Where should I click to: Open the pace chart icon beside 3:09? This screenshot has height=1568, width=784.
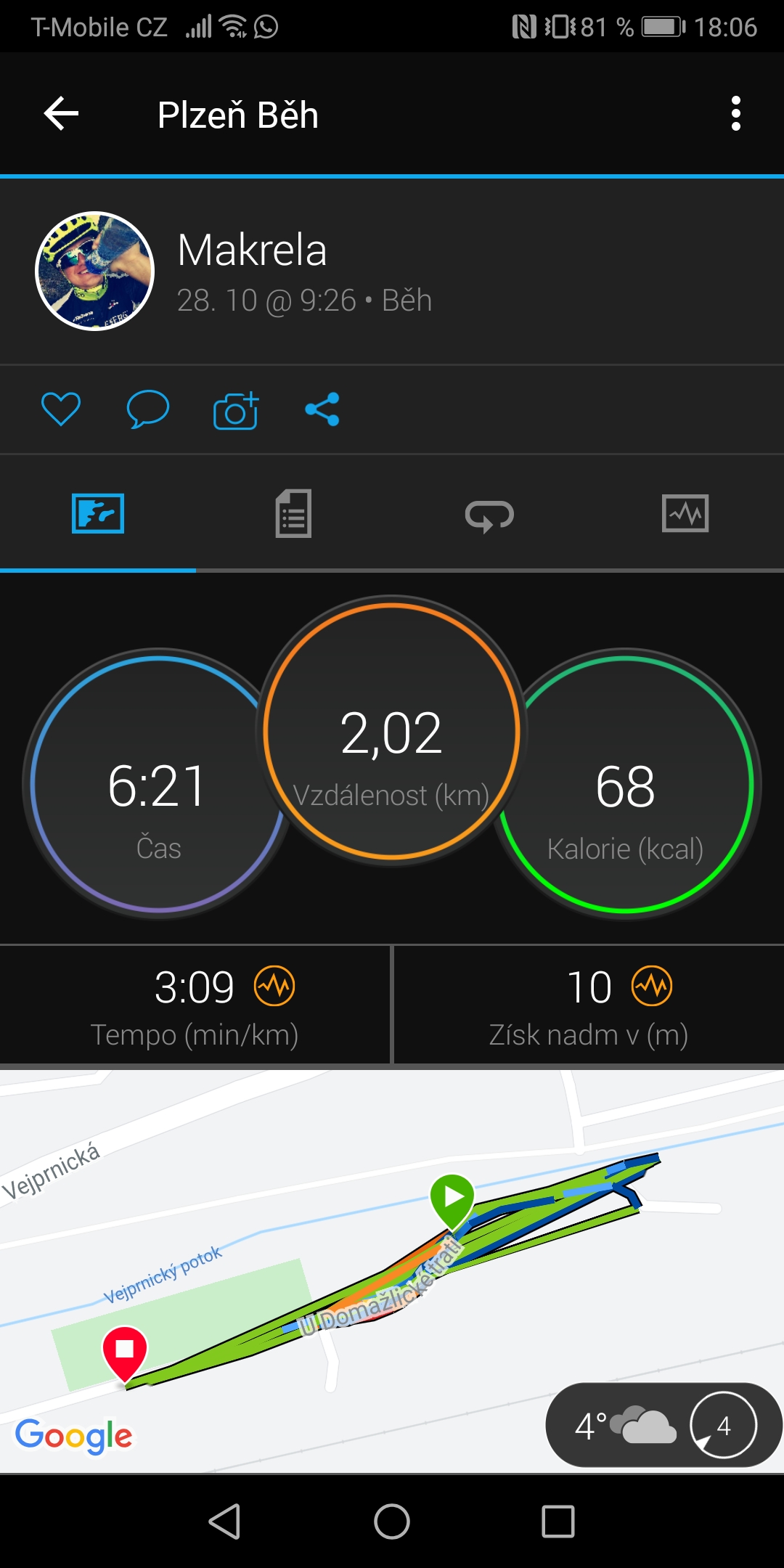click(274, 986)
